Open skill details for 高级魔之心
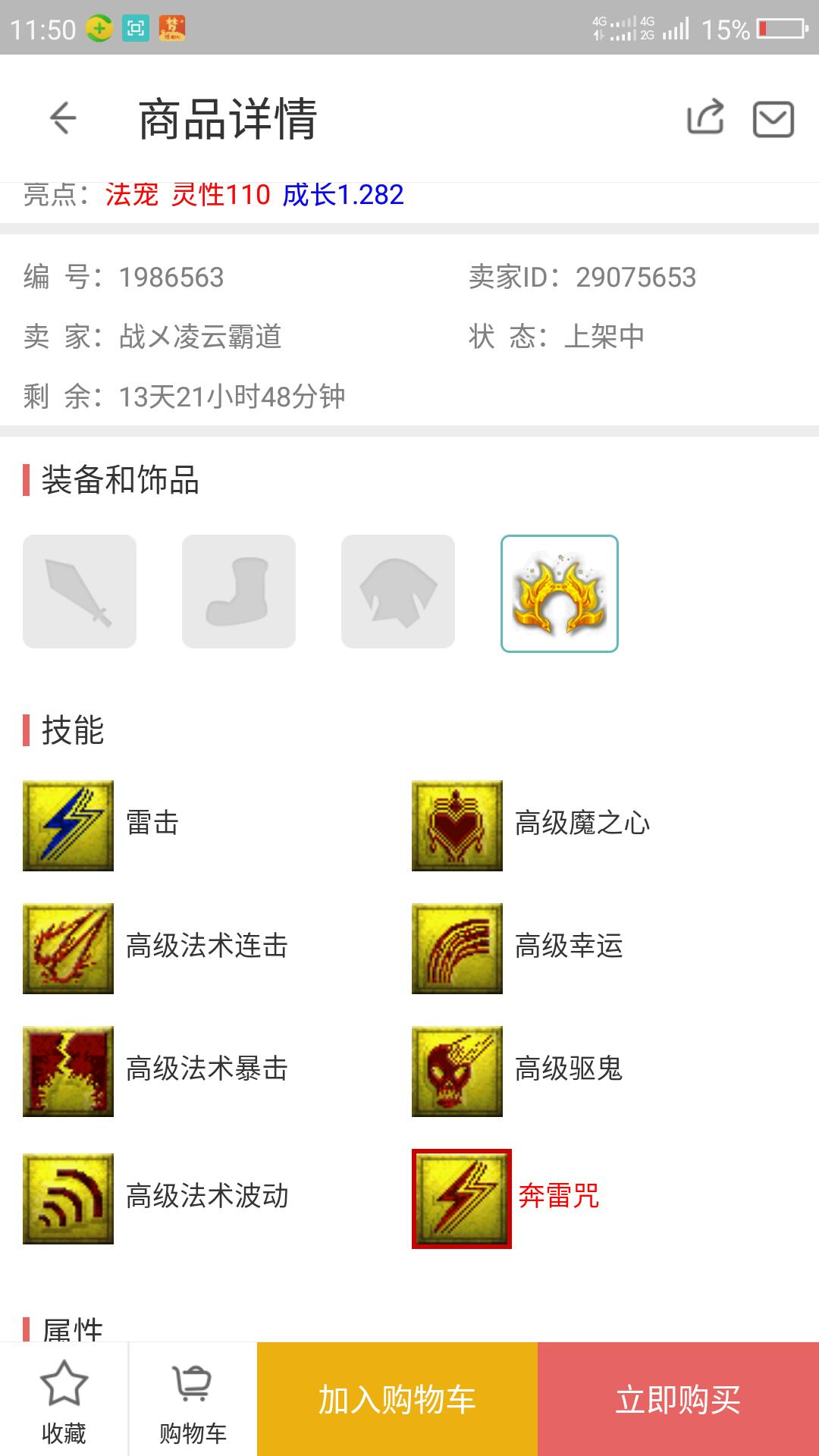 (457, 825)
